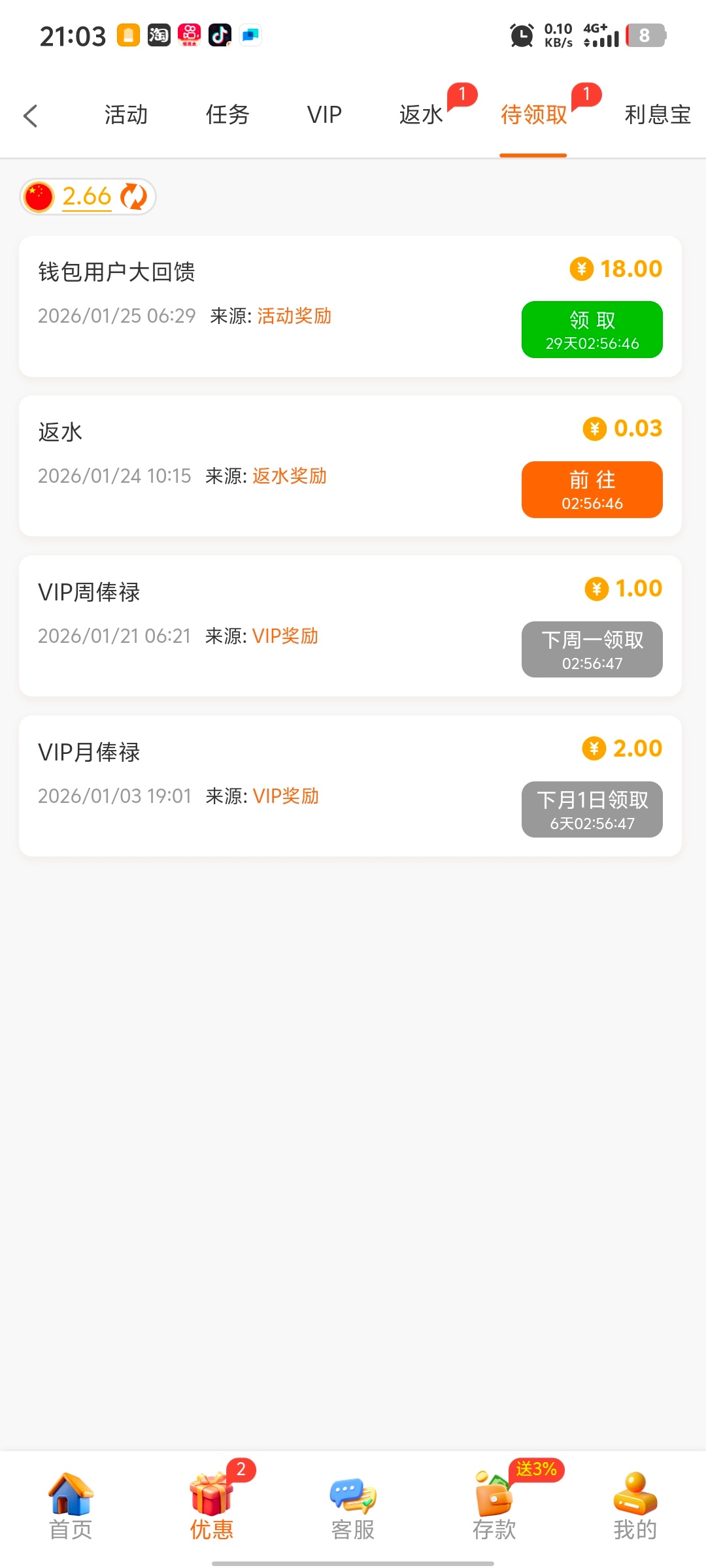Image resolution: width=706 pixels, height=1568 pixels.
Task: Open the 任务 tab
Action: coord(227,115)
